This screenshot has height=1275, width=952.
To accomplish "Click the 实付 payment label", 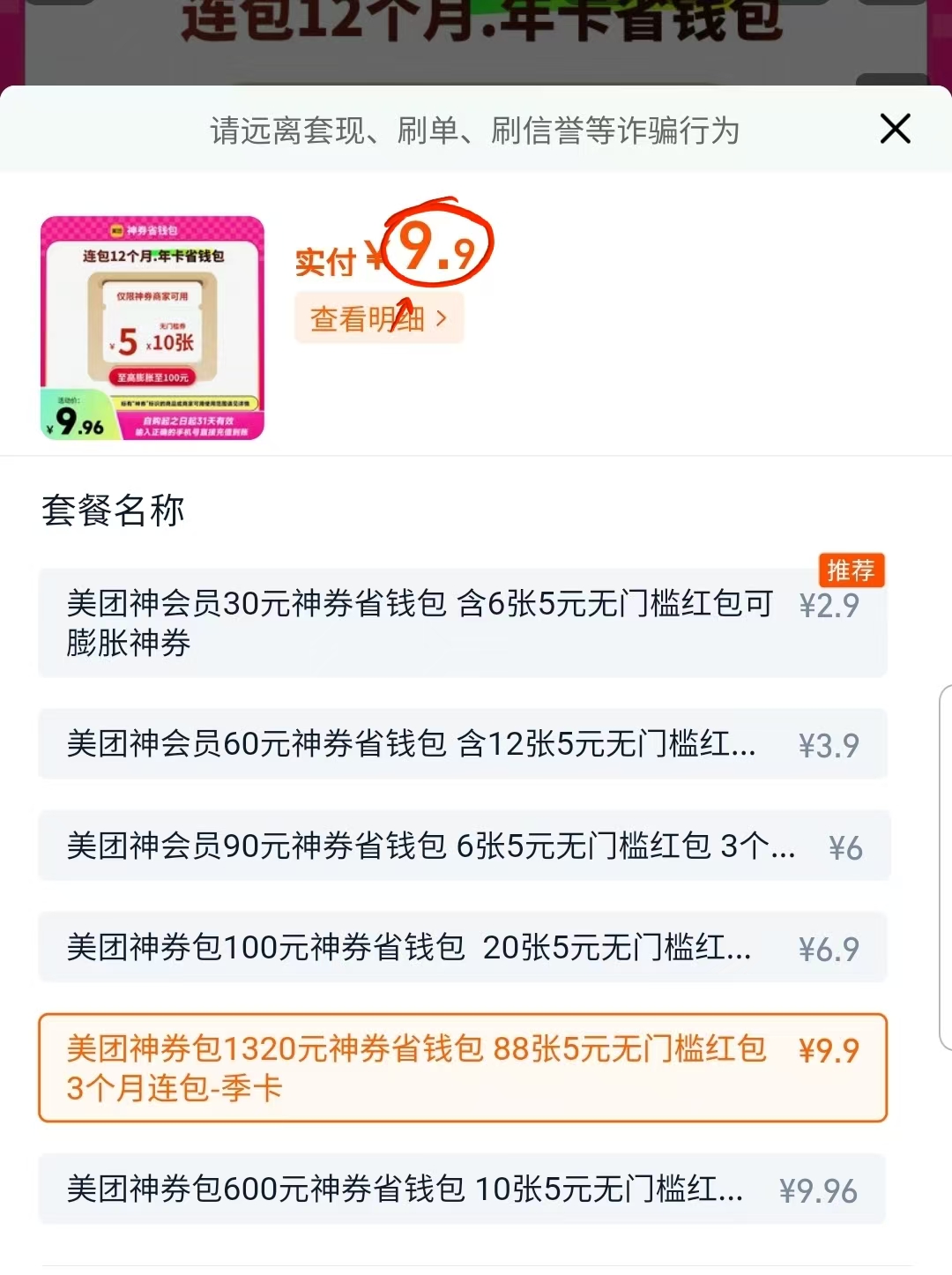I will (329, 261).
